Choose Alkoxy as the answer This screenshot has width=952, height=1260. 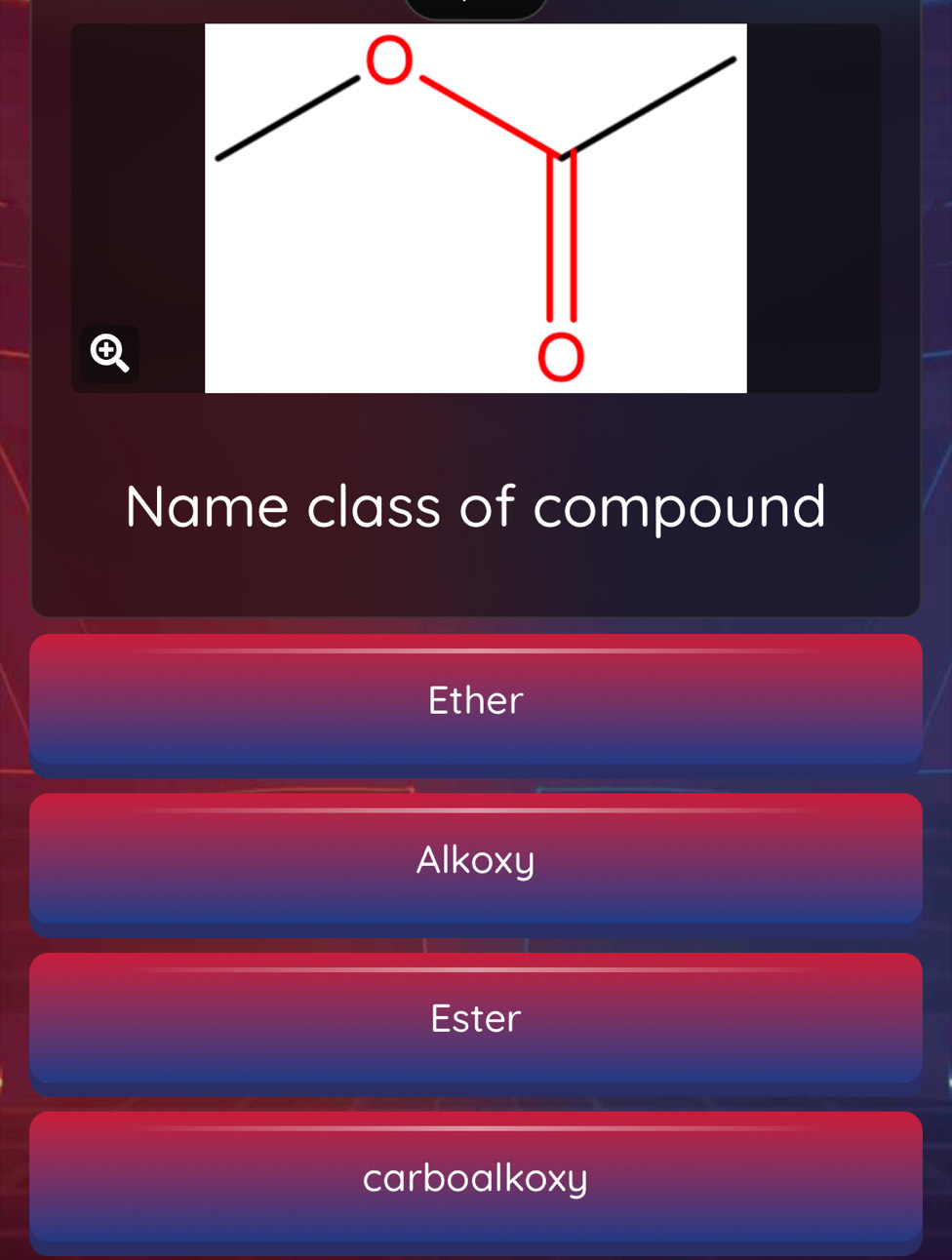(x=476, y=858)
